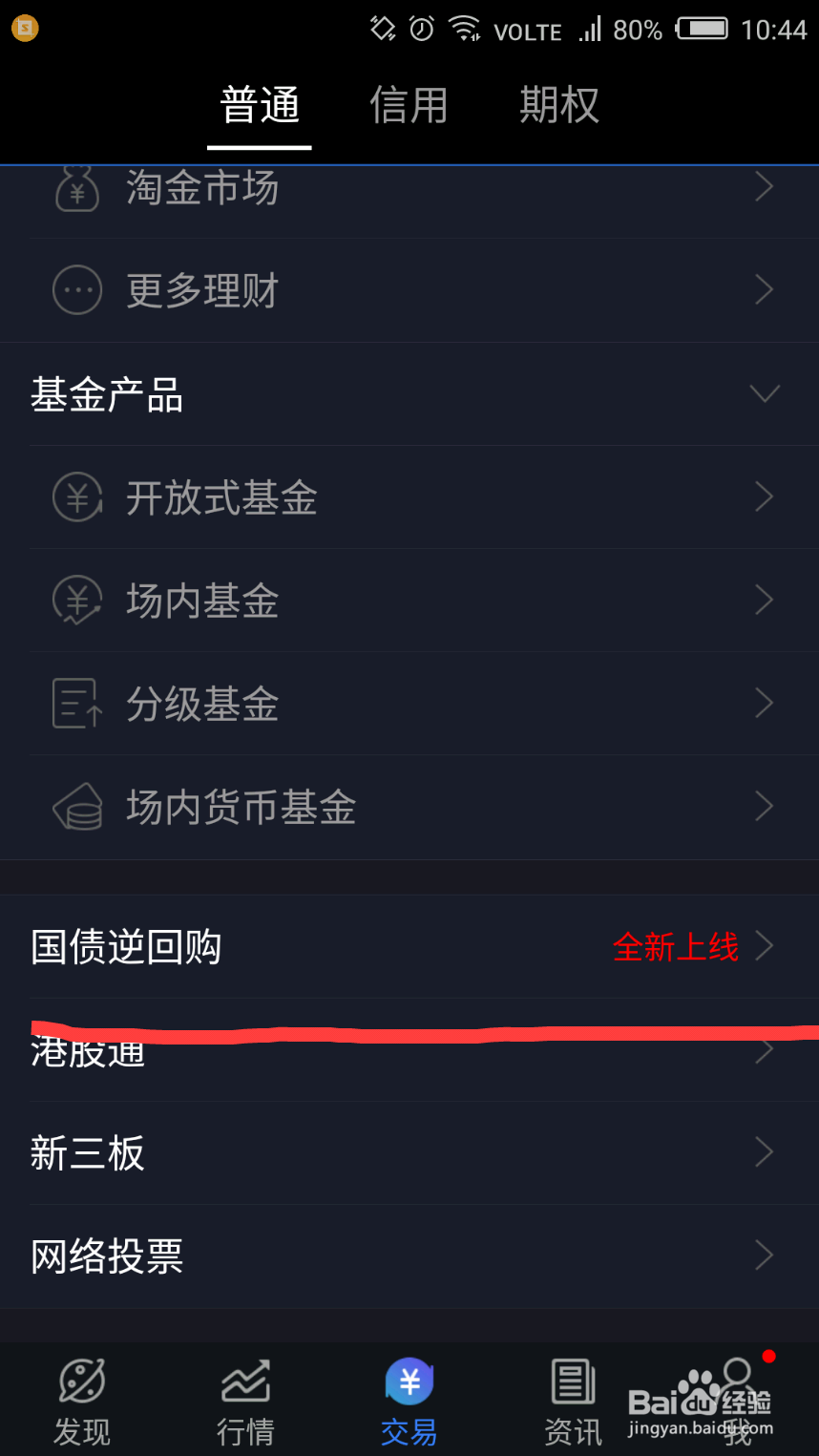Open 淘金市场 money bag icon
Screen dimensions: 819x1456
click(x=76, y=189)
